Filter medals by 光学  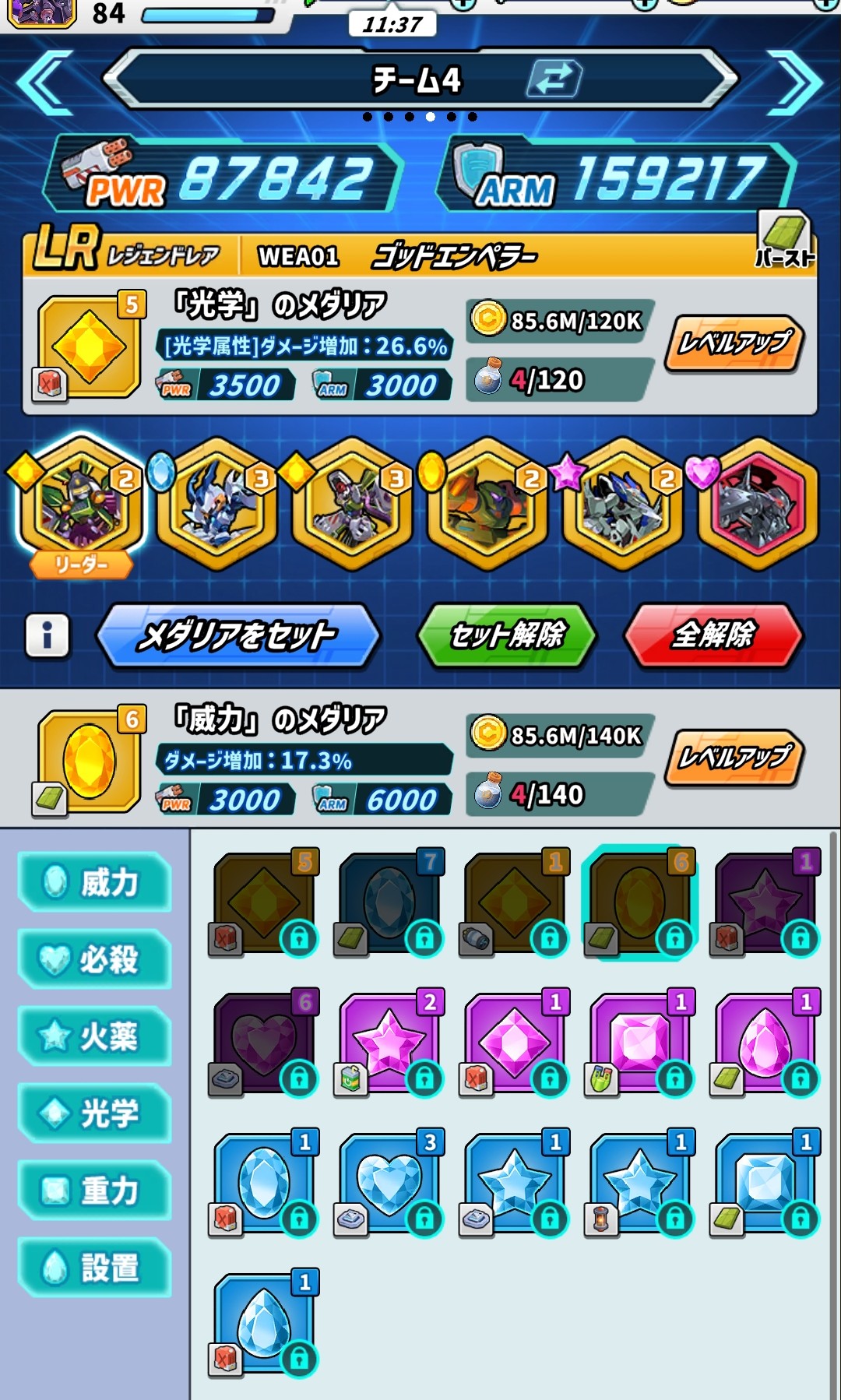tap(95, 1113)
